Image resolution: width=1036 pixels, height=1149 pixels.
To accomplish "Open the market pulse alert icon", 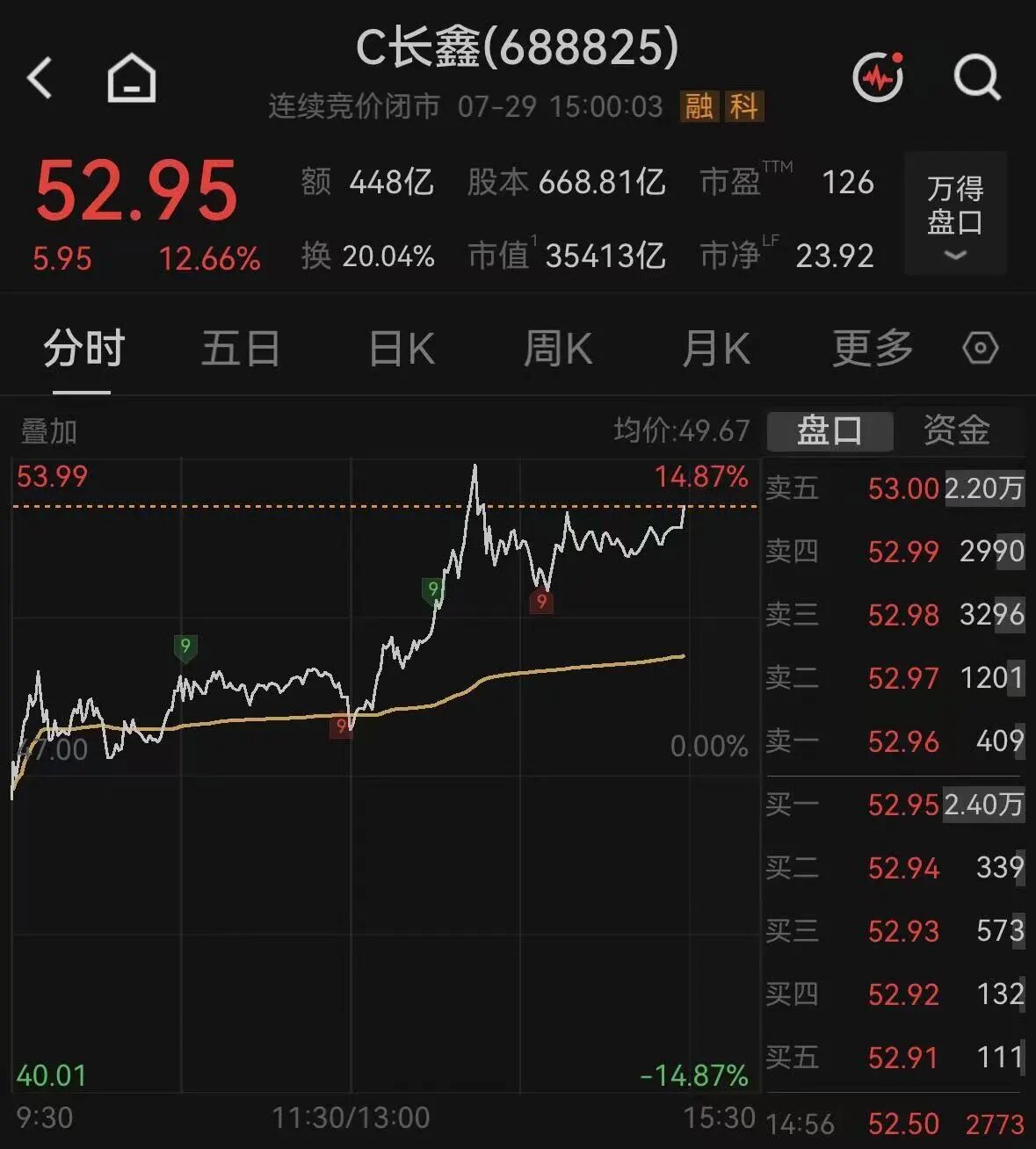I will tap(879, 77).
